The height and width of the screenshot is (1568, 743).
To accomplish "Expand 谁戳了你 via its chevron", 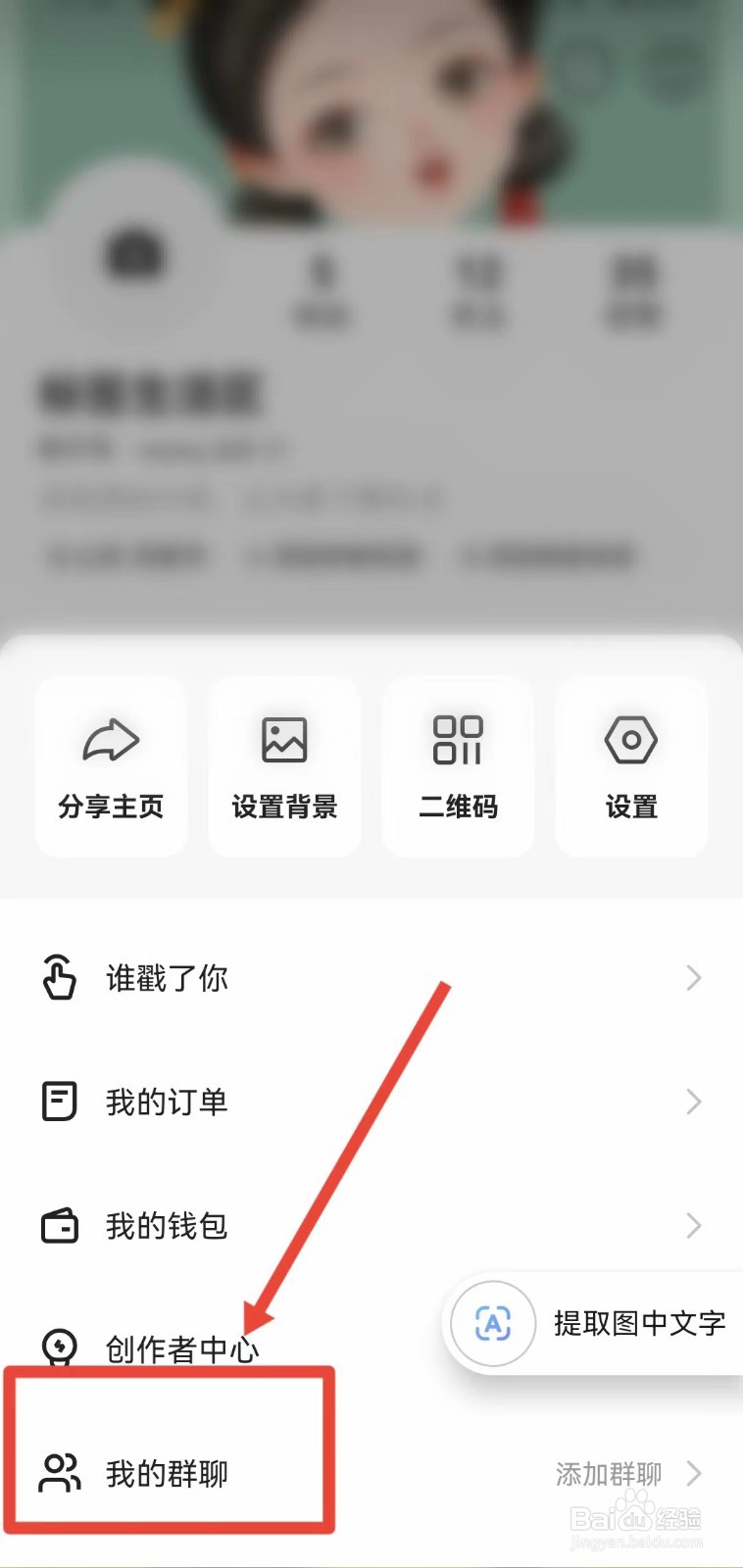I will [695, 977].
